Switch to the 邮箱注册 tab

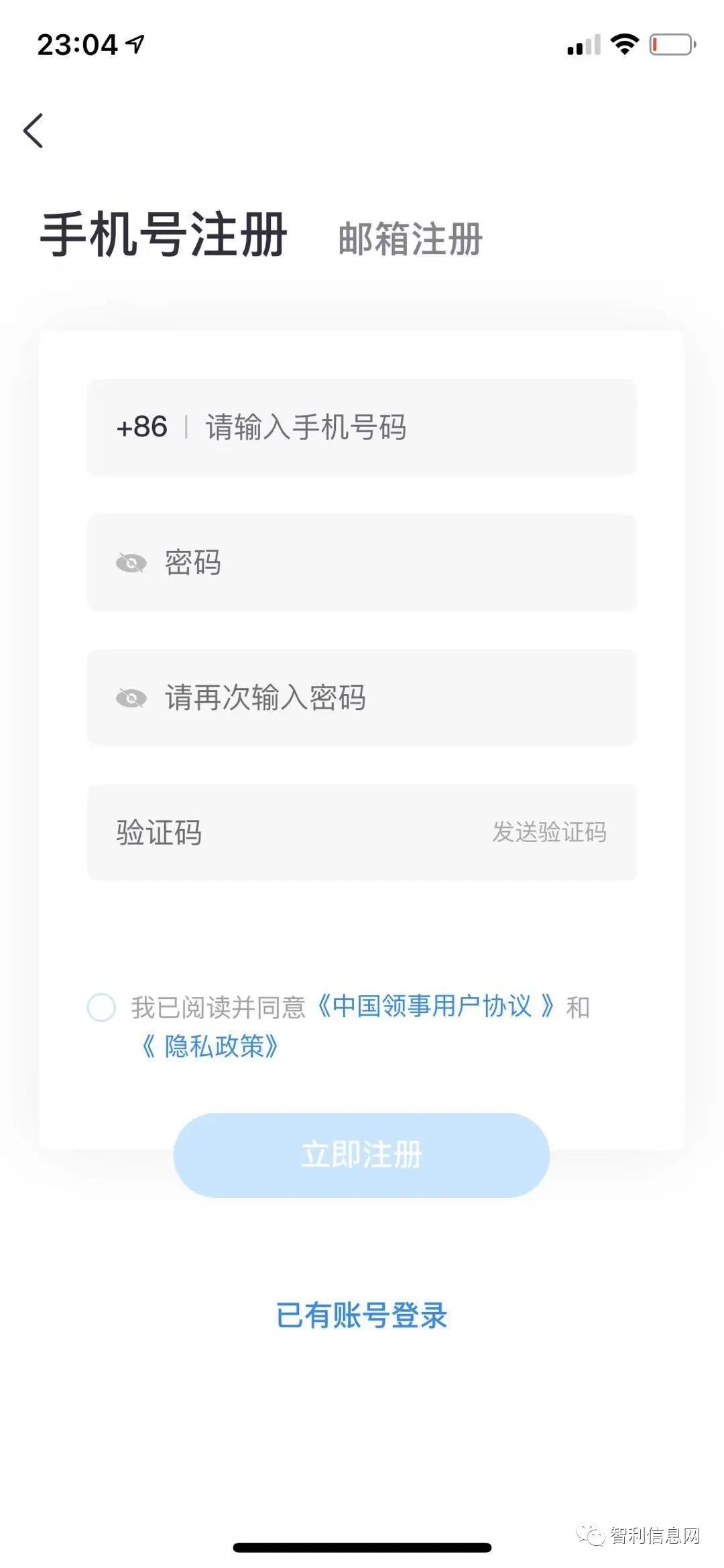[x=410, y=239]
